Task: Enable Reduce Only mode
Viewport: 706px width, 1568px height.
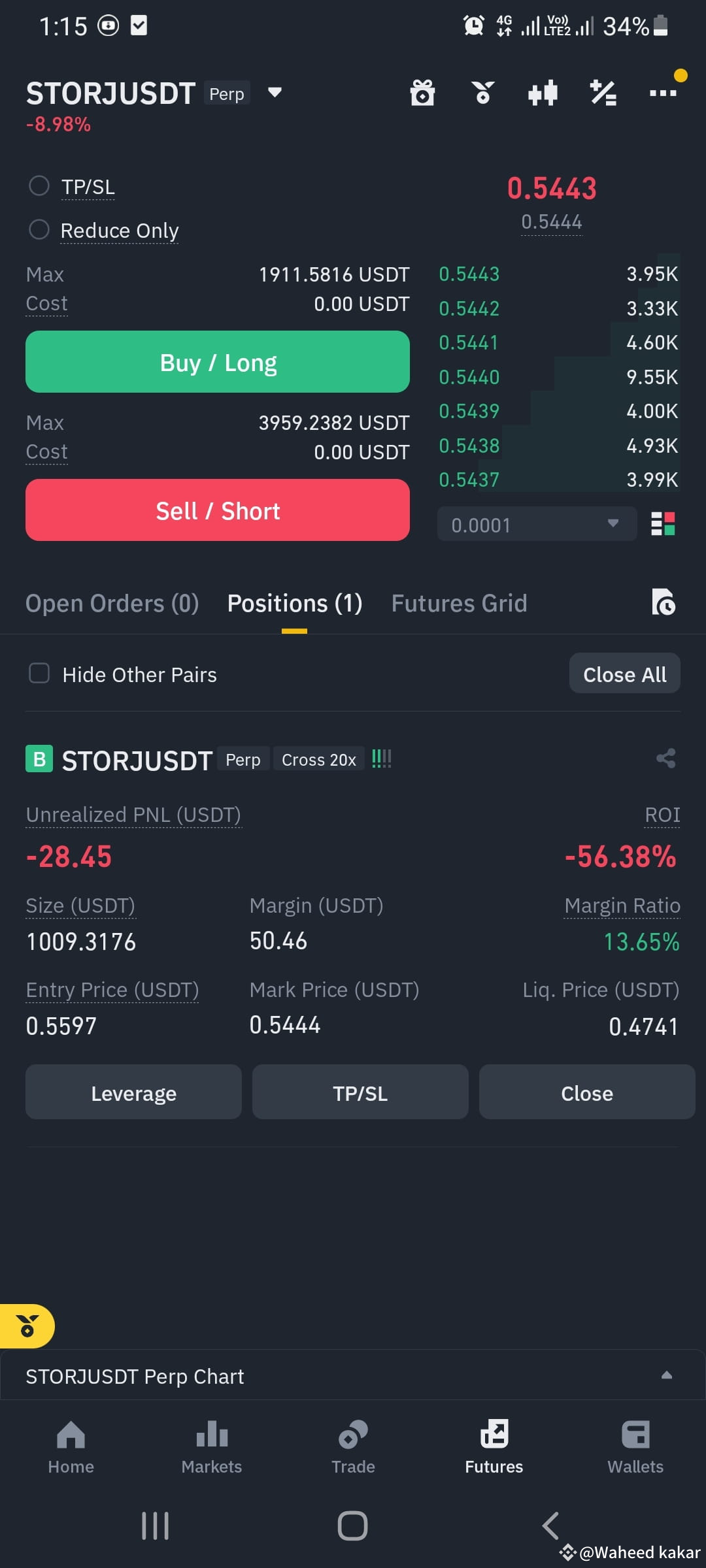Action: pyautogui.click(x=39, y=229)
